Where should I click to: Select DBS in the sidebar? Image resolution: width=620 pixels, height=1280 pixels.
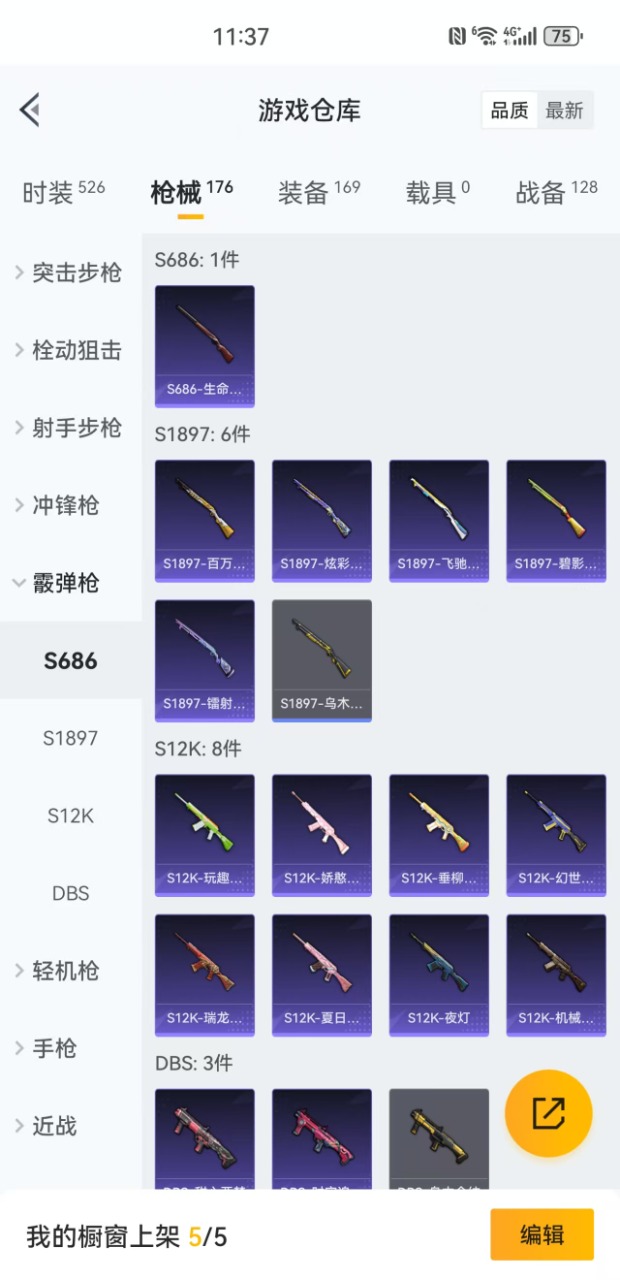pyautogui.click(x=70, y=893)
